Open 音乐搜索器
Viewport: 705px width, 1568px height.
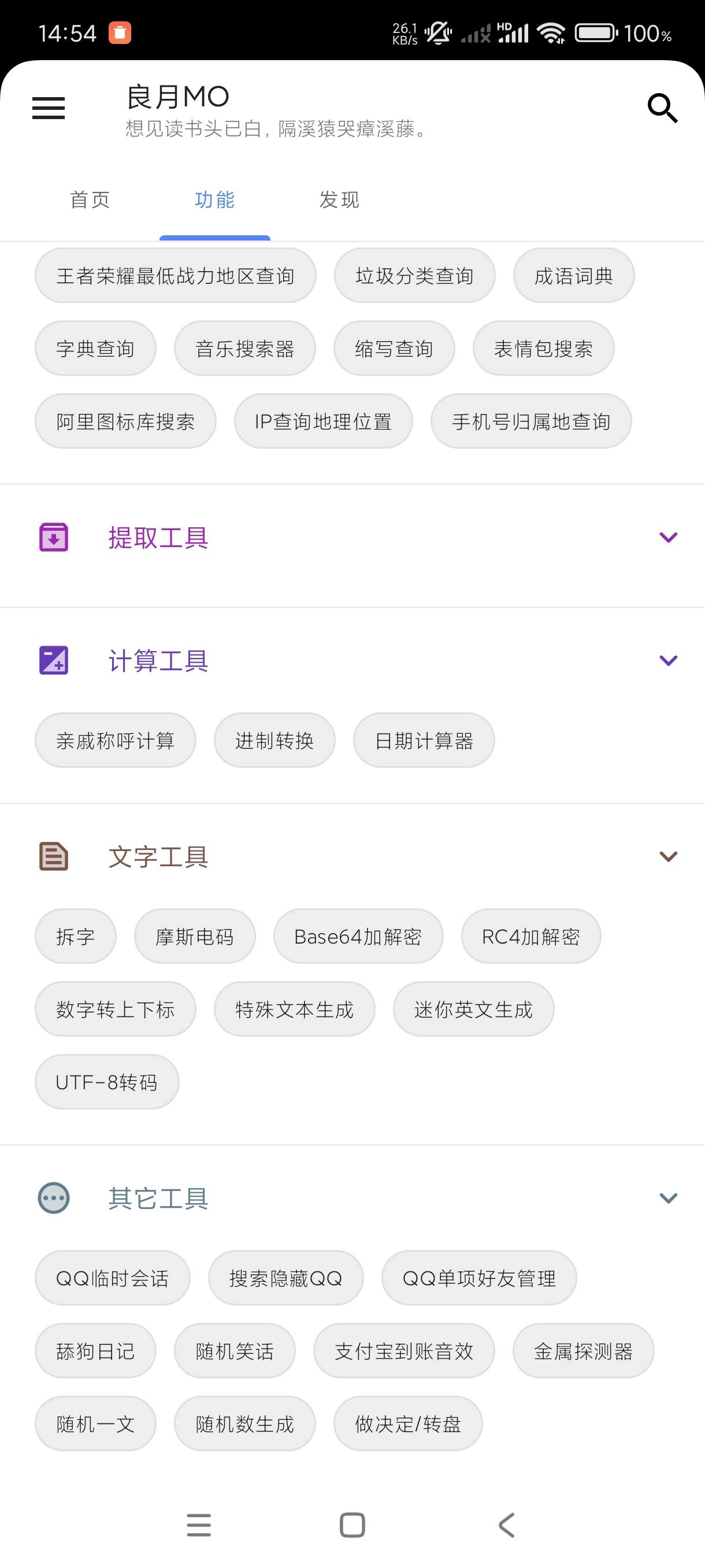click(x=244, y=349)
